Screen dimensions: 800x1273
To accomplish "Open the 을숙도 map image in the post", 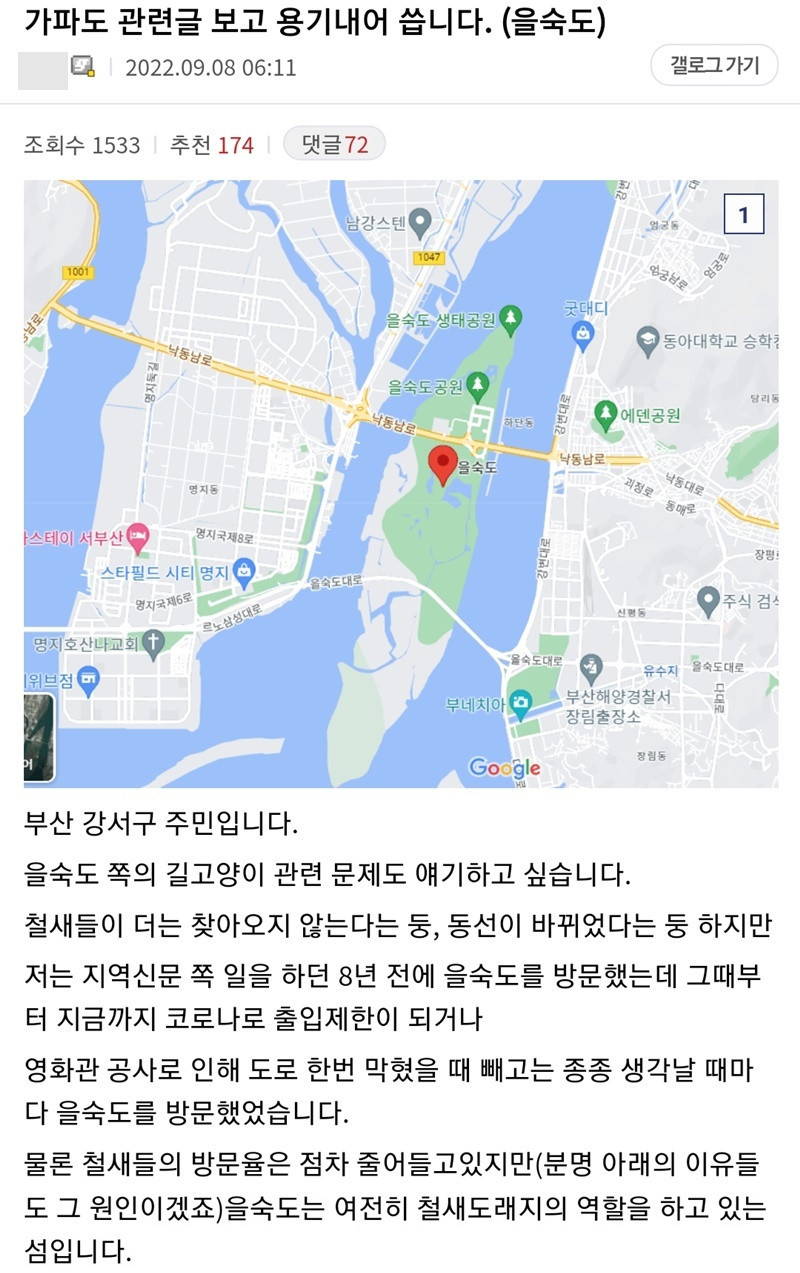I will click(x=400, y=483).
